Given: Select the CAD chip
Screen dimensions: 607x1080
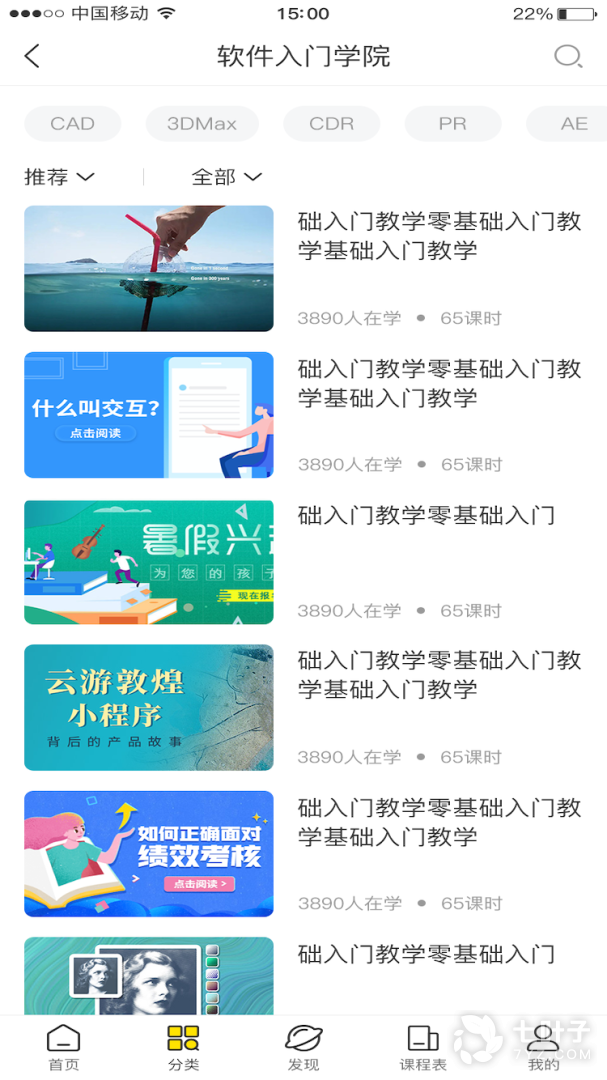Looking at the screenshot, I should 72,124.
